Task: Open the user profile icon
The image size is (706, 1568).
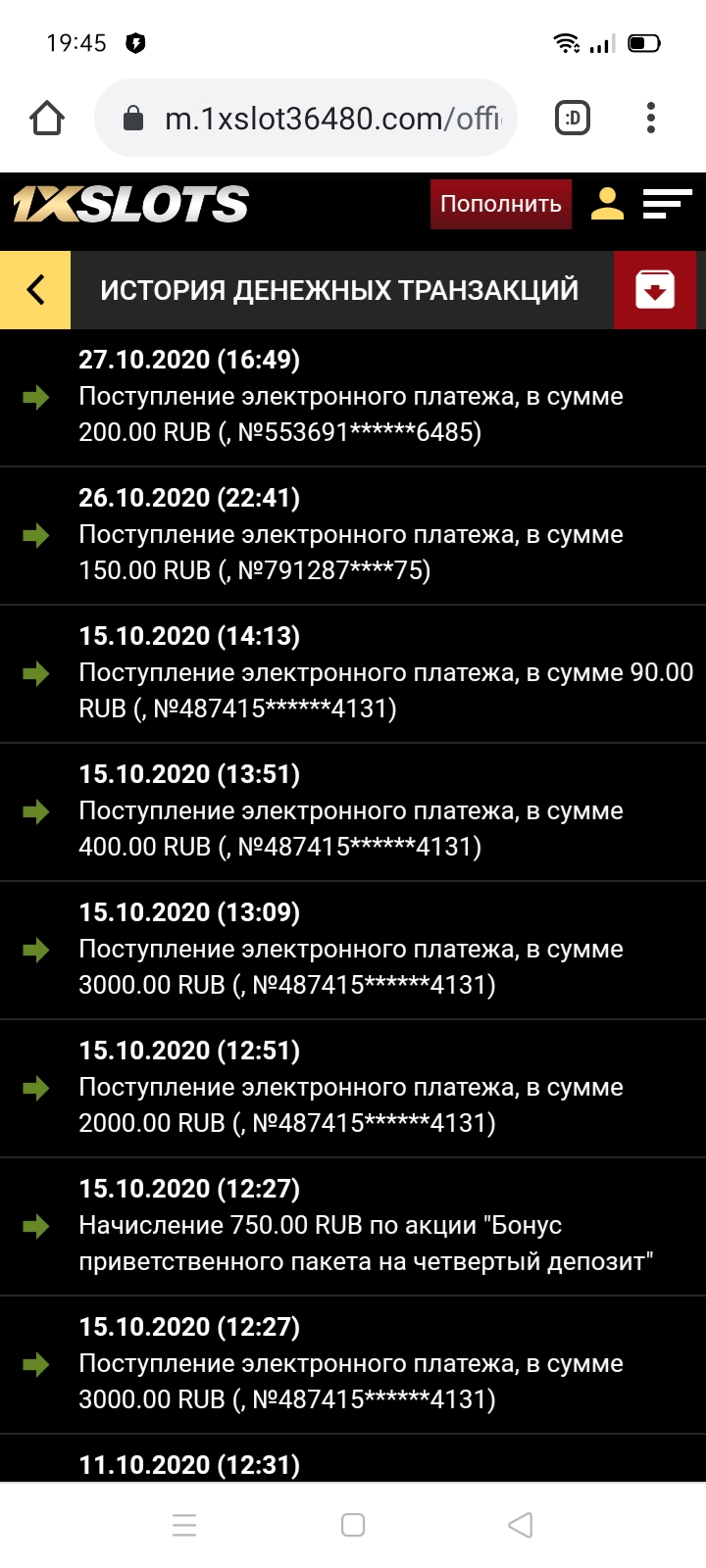Action: [607, 204]
